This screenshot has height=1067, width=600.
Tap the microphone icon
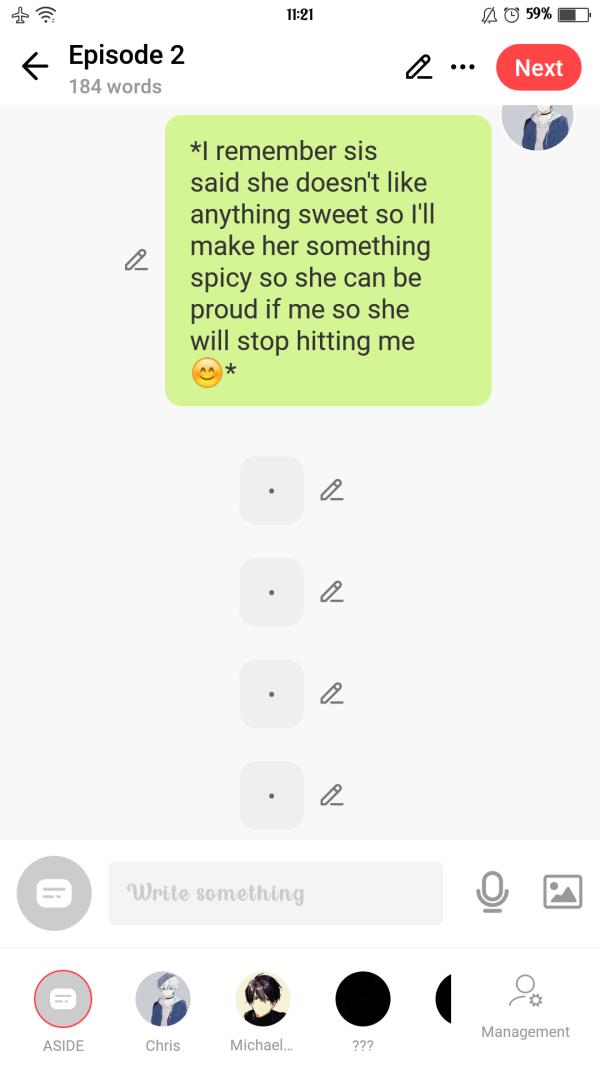[x=491, y=892]
